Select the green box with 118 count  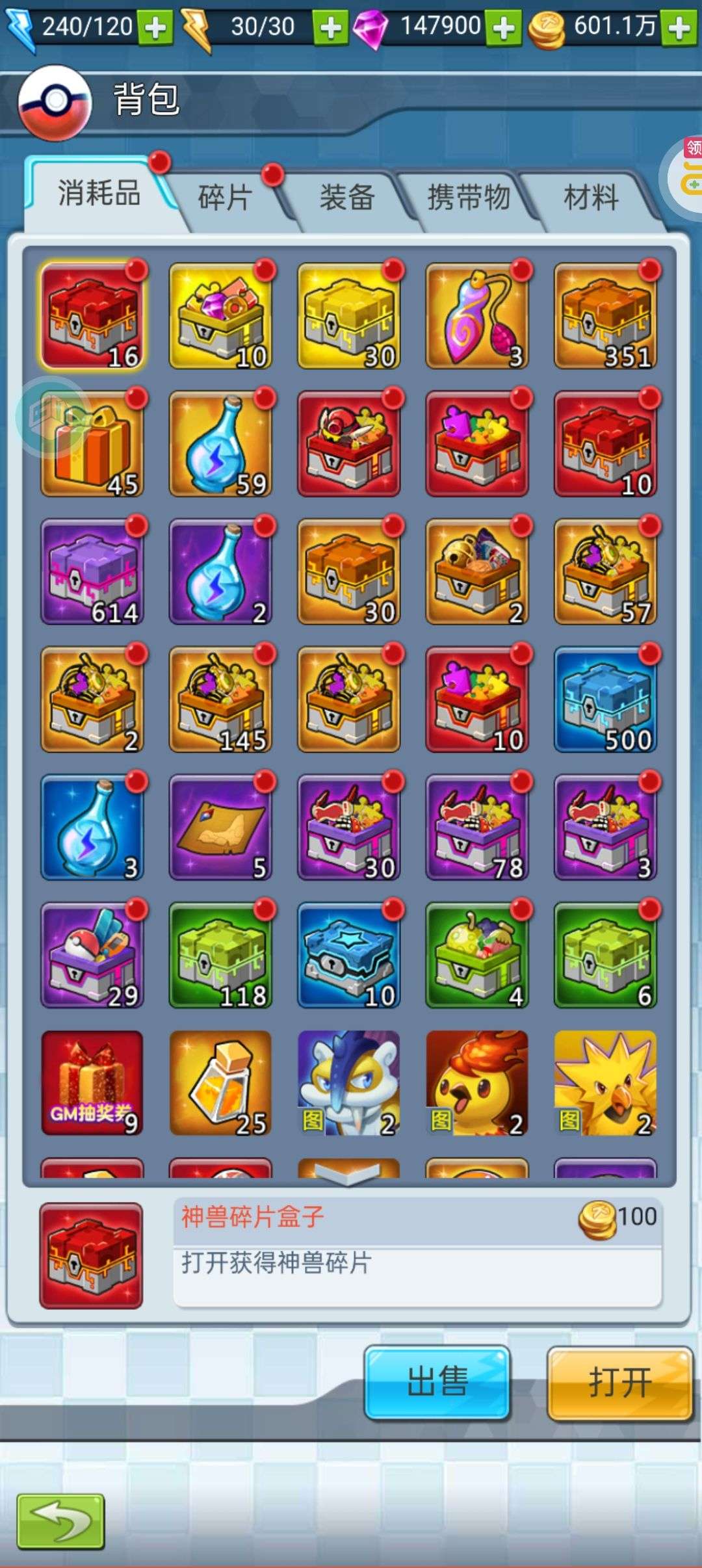click(220, 955)
